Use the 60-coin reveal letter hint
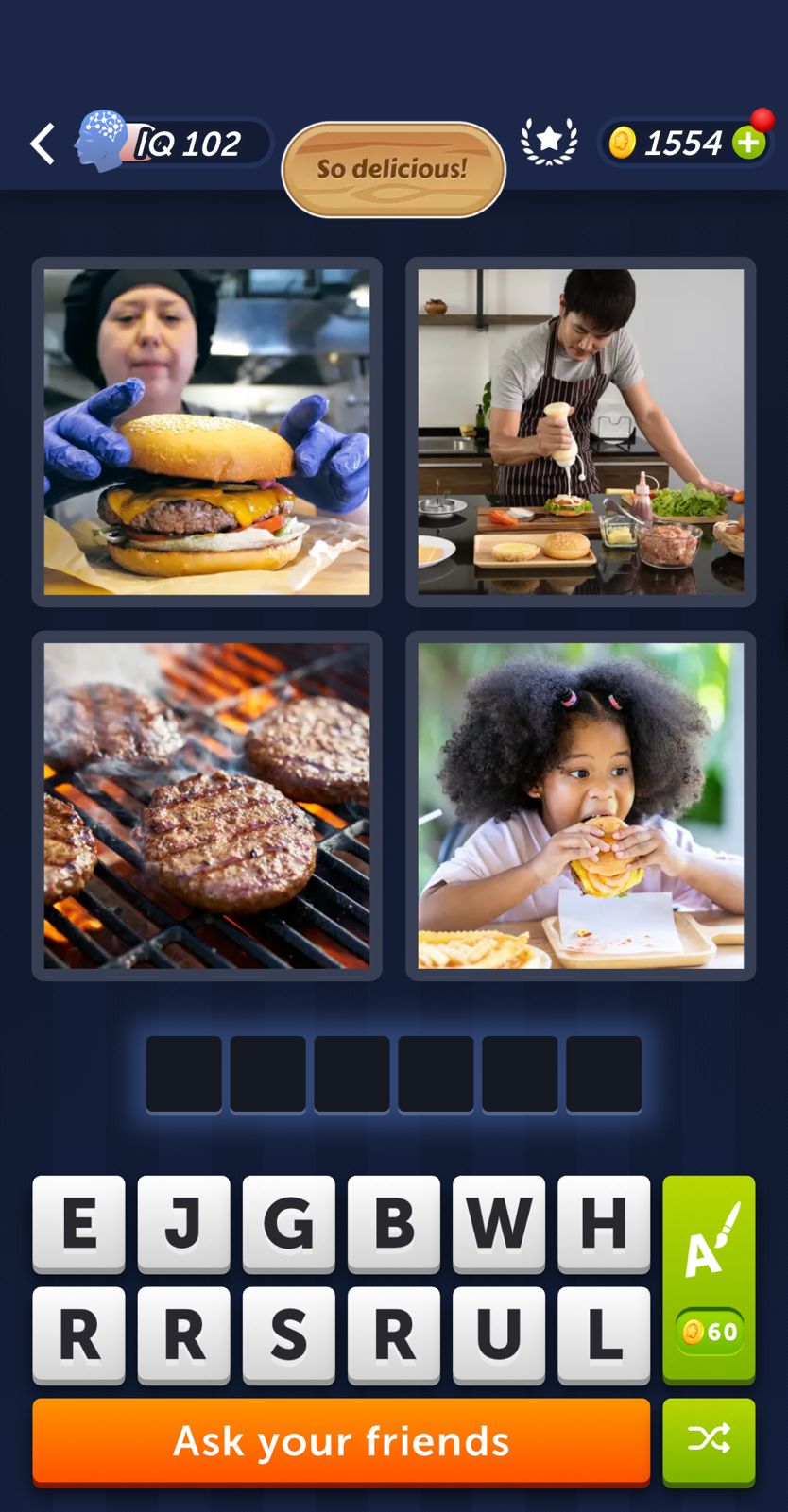This screenshot has height=1512, width=788. coord(709,1278)
